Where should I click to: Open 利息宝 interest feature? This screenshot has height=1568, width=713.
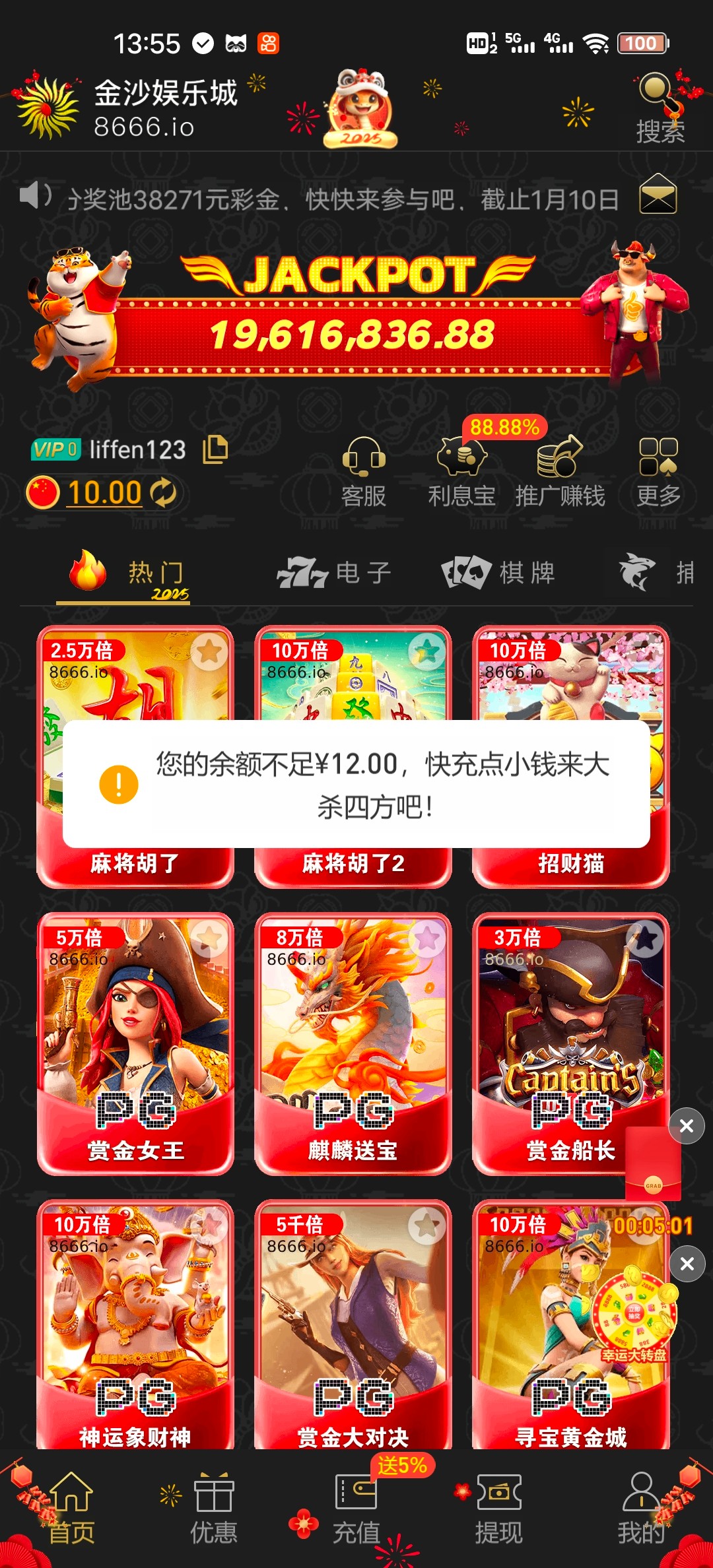pos(461,472)
